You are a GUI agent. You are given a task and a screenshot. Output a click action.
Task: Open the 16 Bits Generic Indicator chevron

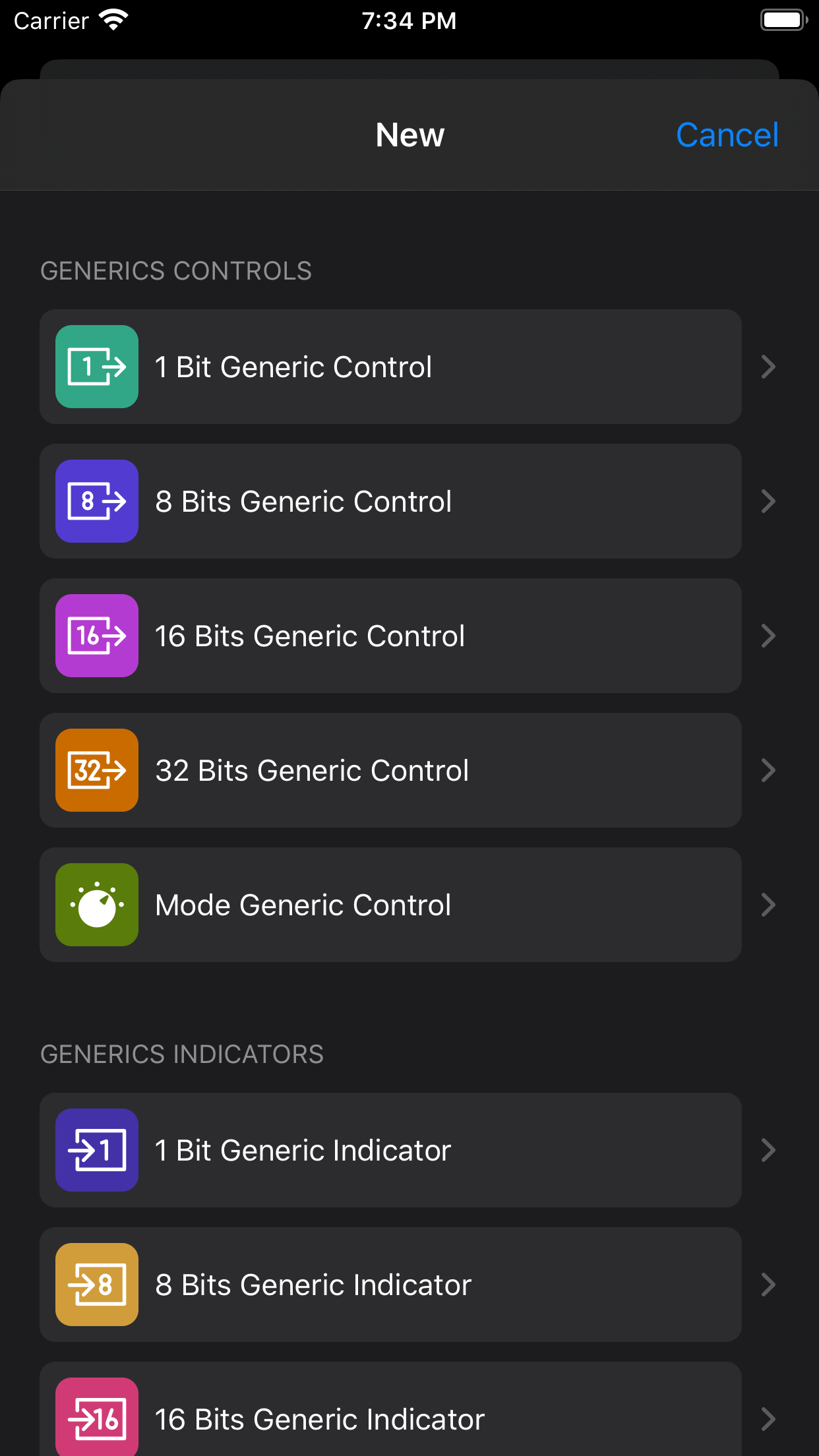point(768,1418)
